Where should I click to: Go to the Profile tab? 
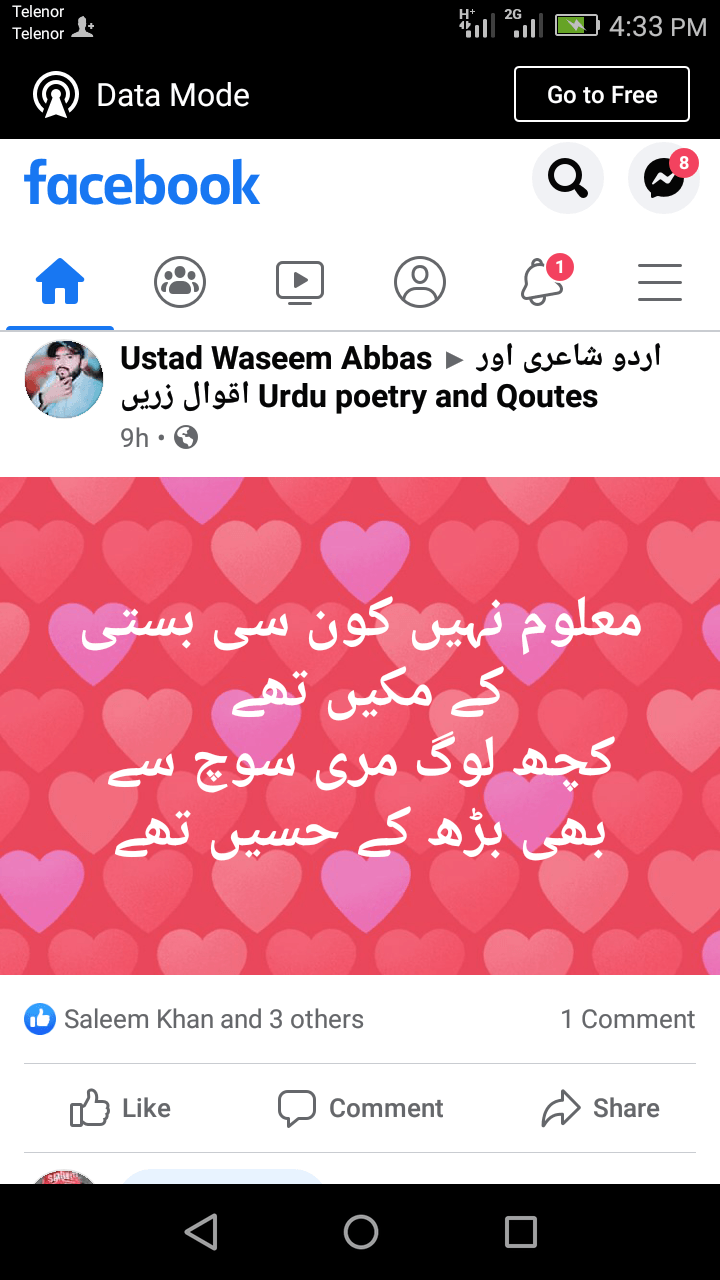(x=420, y=282)
